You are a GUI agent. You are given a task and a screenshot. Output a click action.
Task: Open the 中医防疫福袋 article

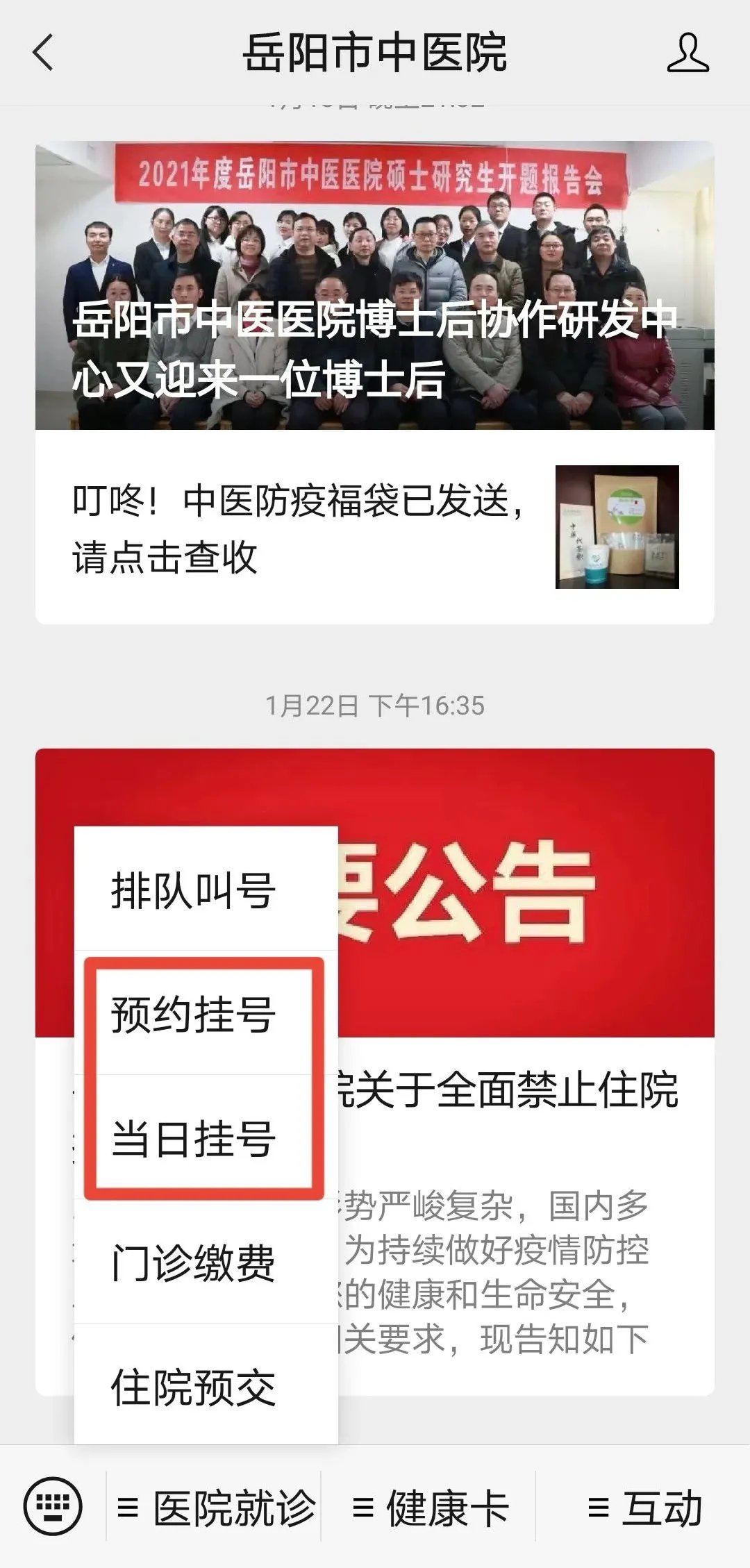375,528
